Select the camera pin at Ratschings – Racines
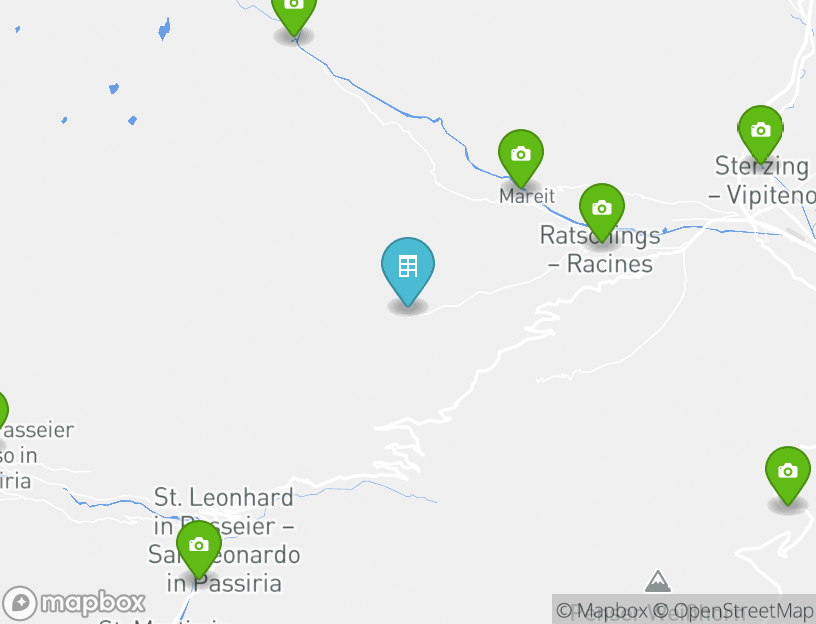This screenshot has height=624, width=816. click(x=601, y=209)
